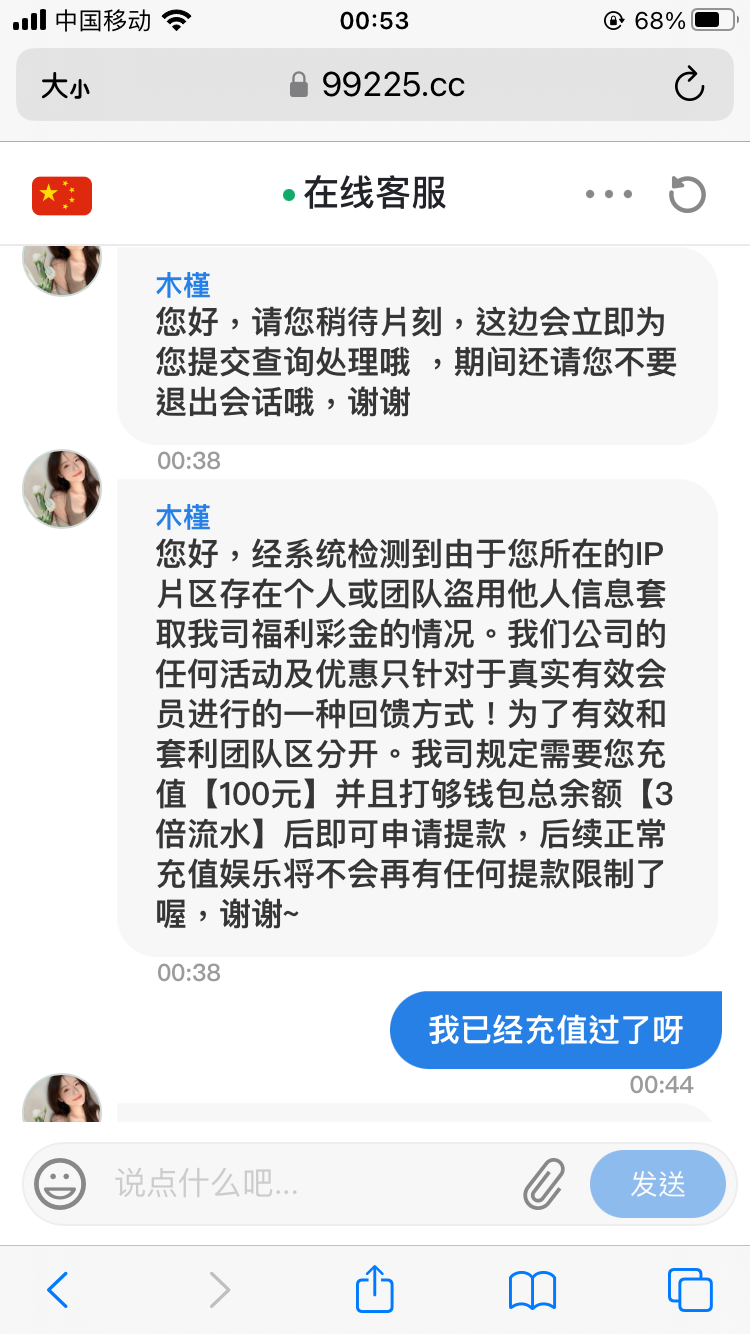Refresh the 在线客服 chat session
Screen dimensions: 750x1334
click(x=687, y=194)
